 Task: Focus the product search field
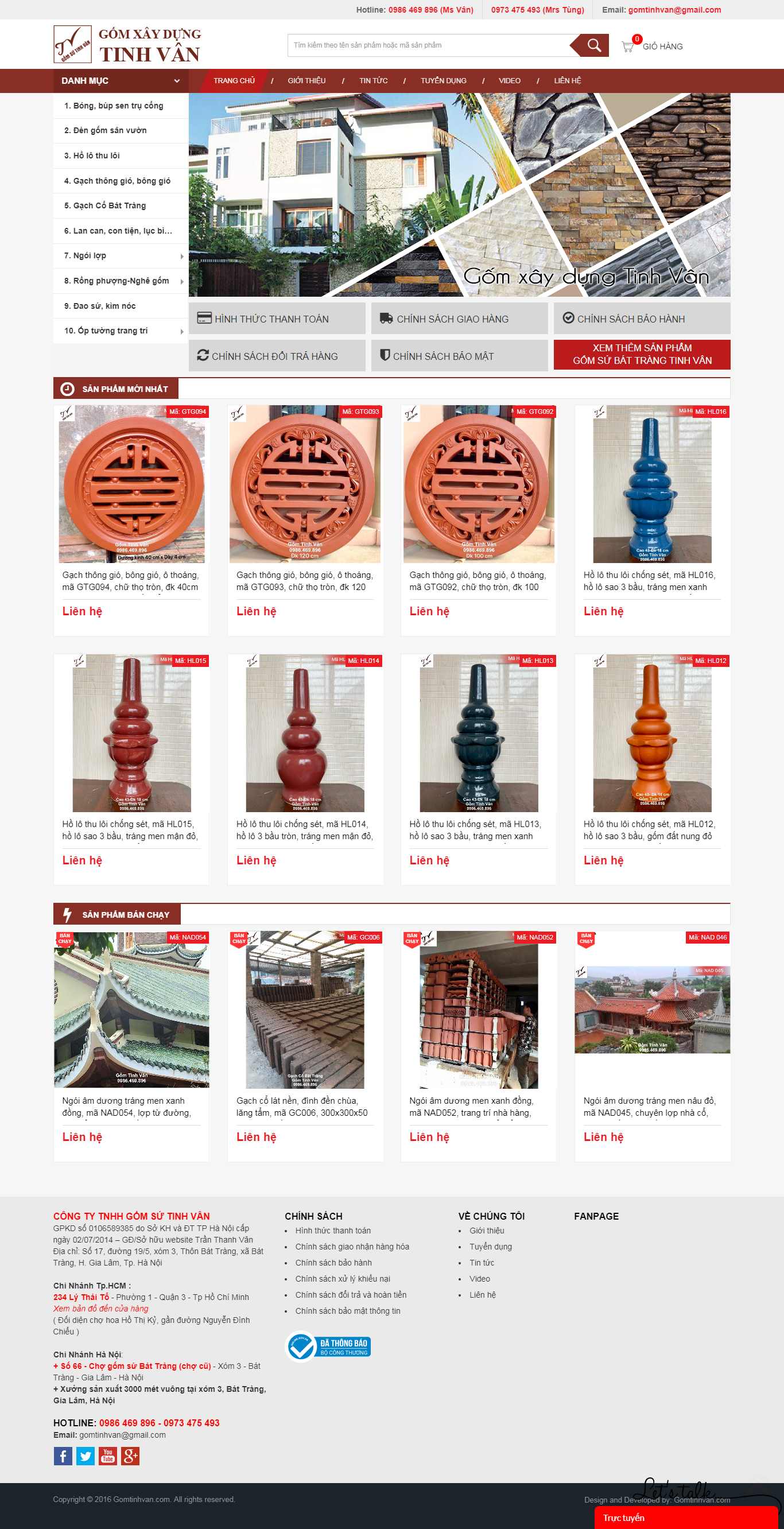point(428,45)
